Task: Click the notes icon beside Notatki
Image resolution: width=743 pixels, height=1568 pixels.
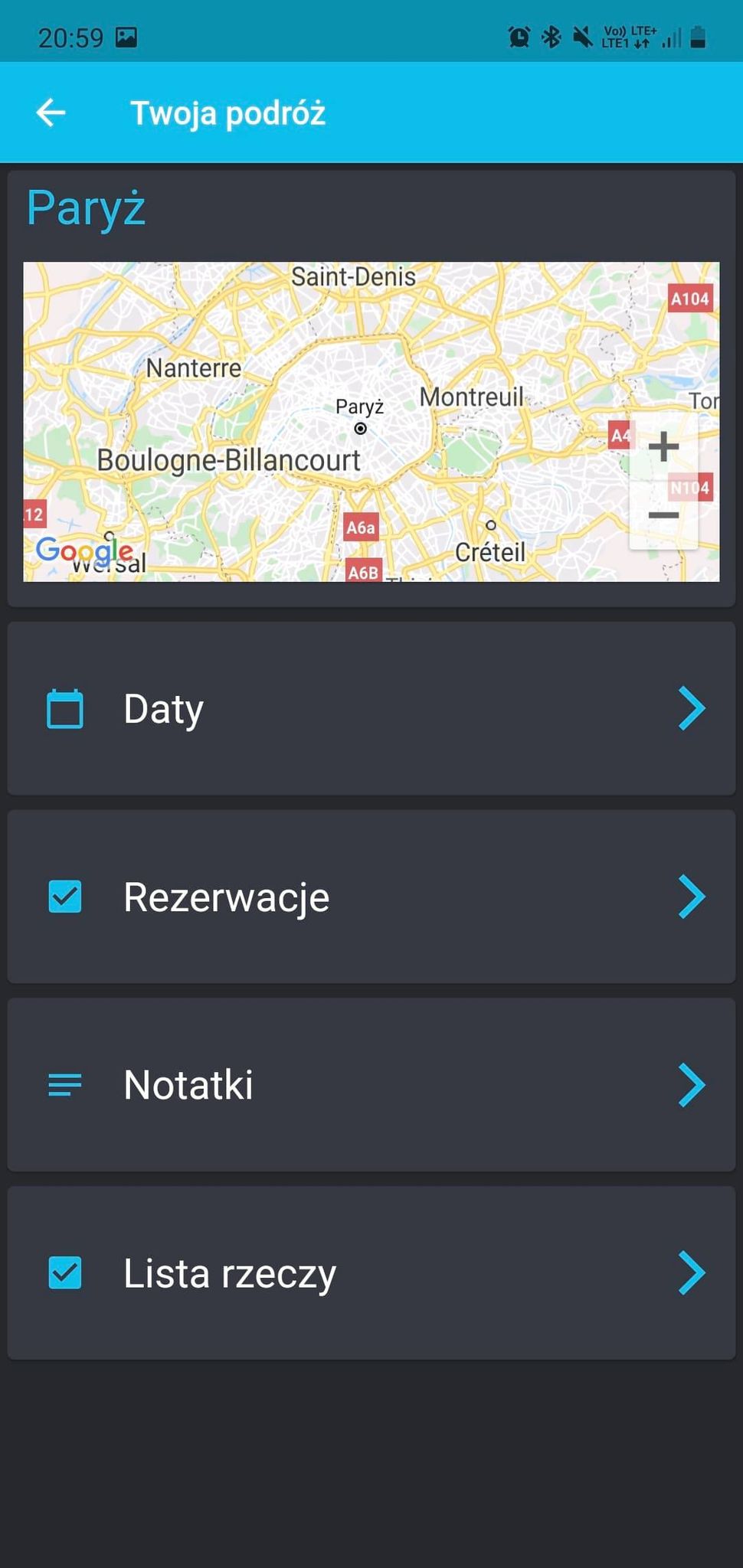Action: [x=65, y=1084]
